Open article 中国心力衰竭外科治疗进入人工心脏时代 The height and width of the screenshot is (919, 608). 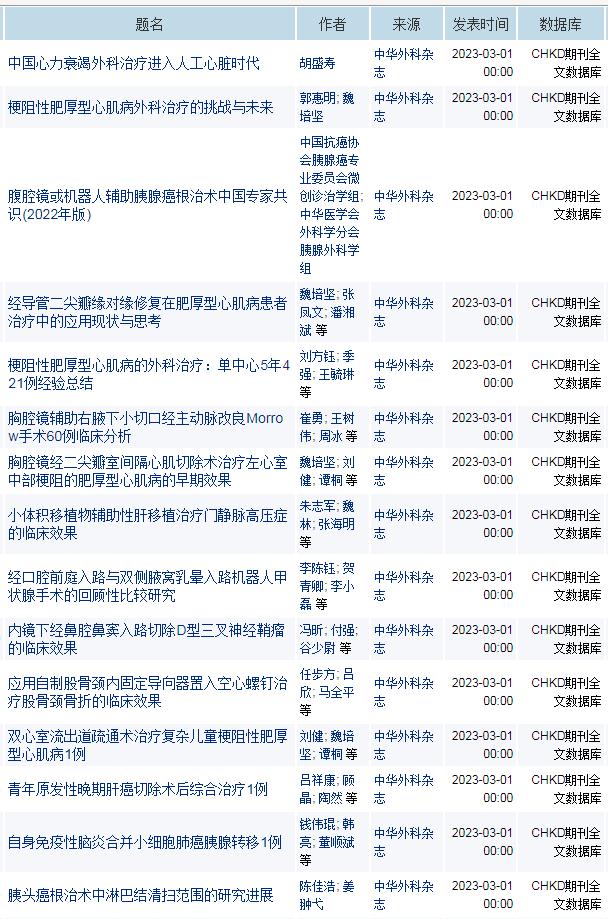tap(134, 63)
